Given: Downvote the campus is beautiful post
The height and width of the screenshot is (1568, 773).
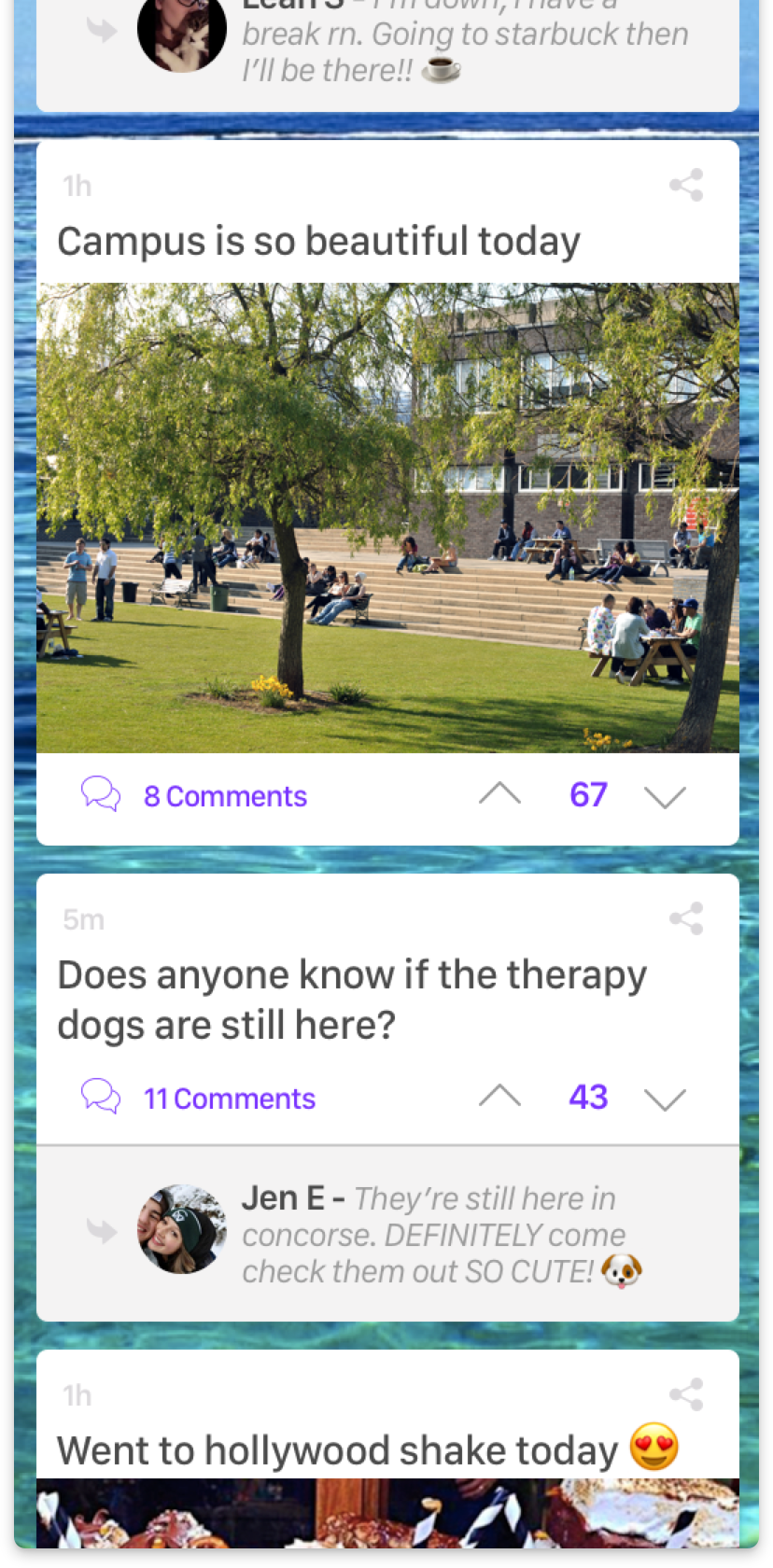Looking at the screenshot, I should pyautogui.click(x=665, y=797).
